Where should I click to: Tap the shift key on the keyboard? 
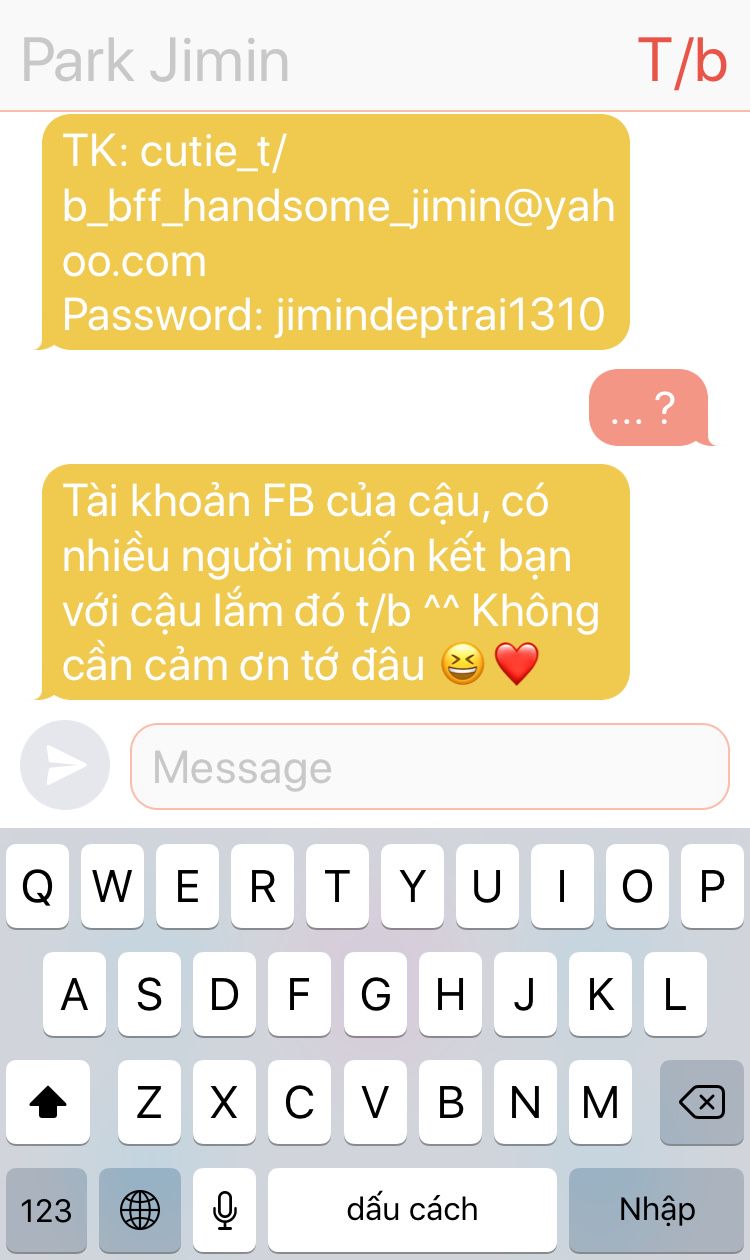pyautogui.click(x=48, y=1102)
